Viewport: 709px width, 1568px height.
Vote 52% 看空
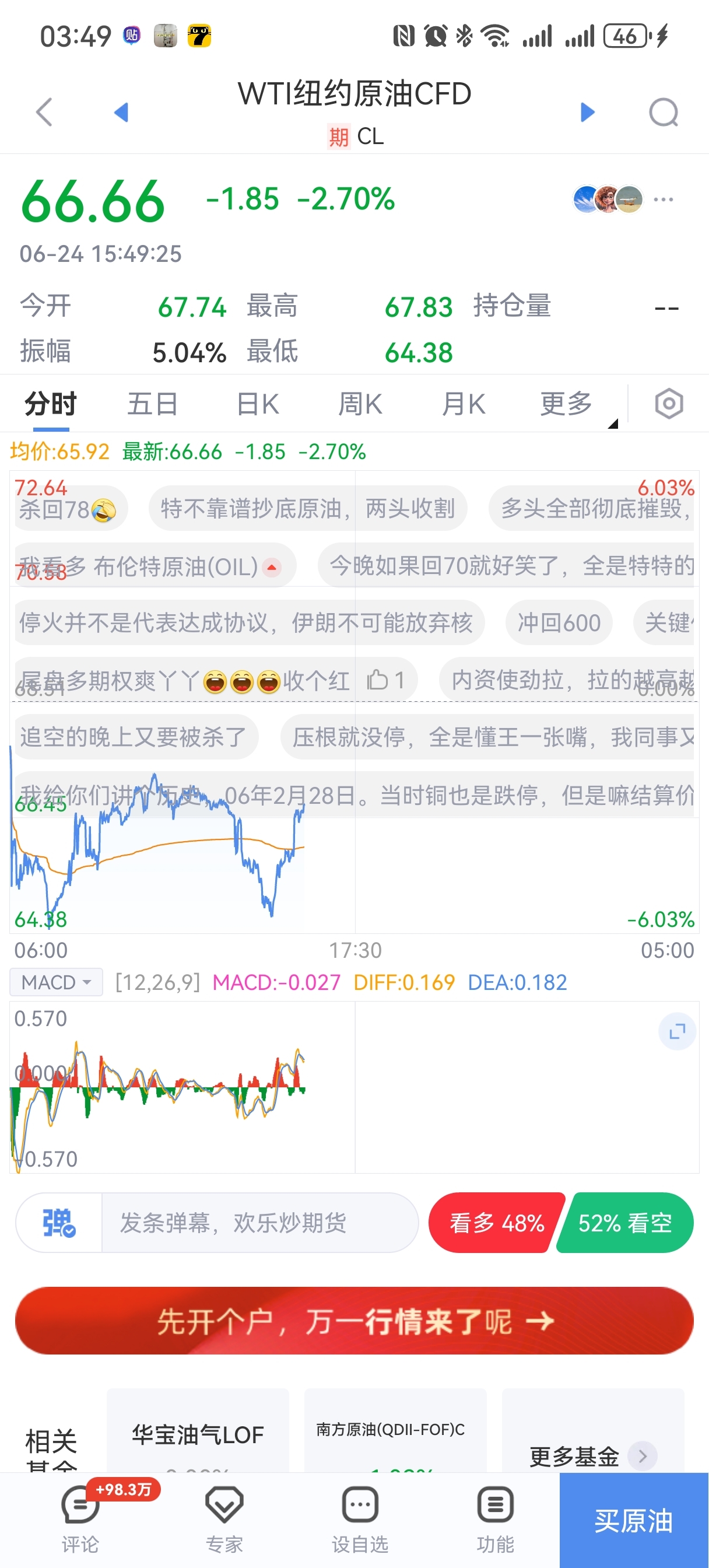[x=626, y=1222]
